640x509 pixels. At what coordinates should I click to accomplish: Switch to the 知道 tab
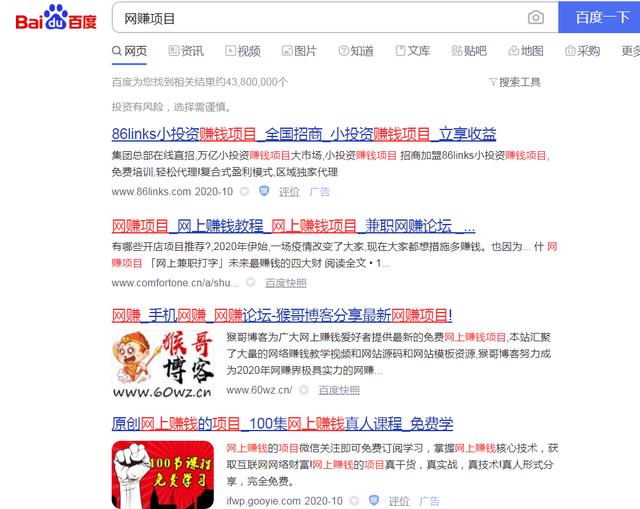pyautogui.click(x=356, y=51)
